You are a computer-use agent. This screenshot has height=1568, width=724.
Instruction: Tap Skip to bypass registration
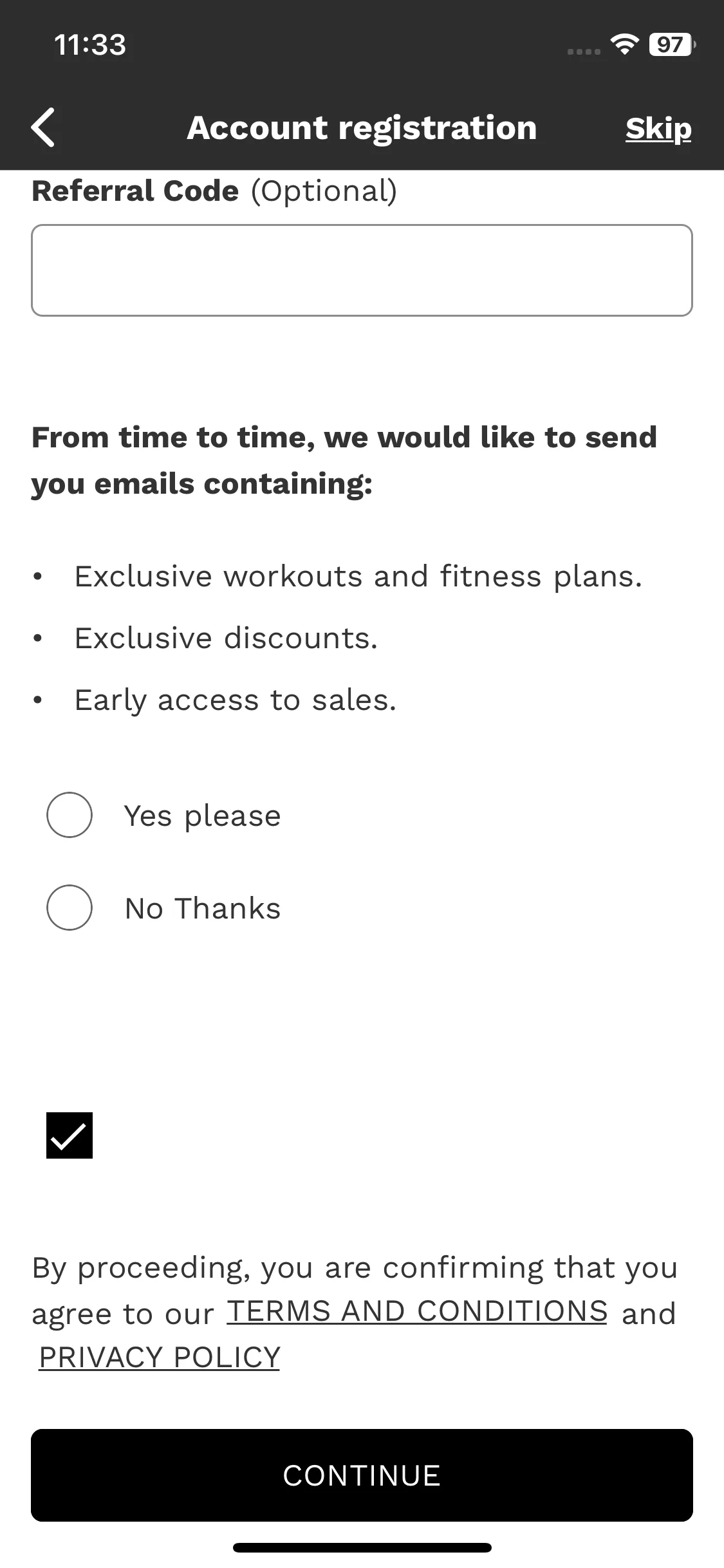[x=658, y=129]
